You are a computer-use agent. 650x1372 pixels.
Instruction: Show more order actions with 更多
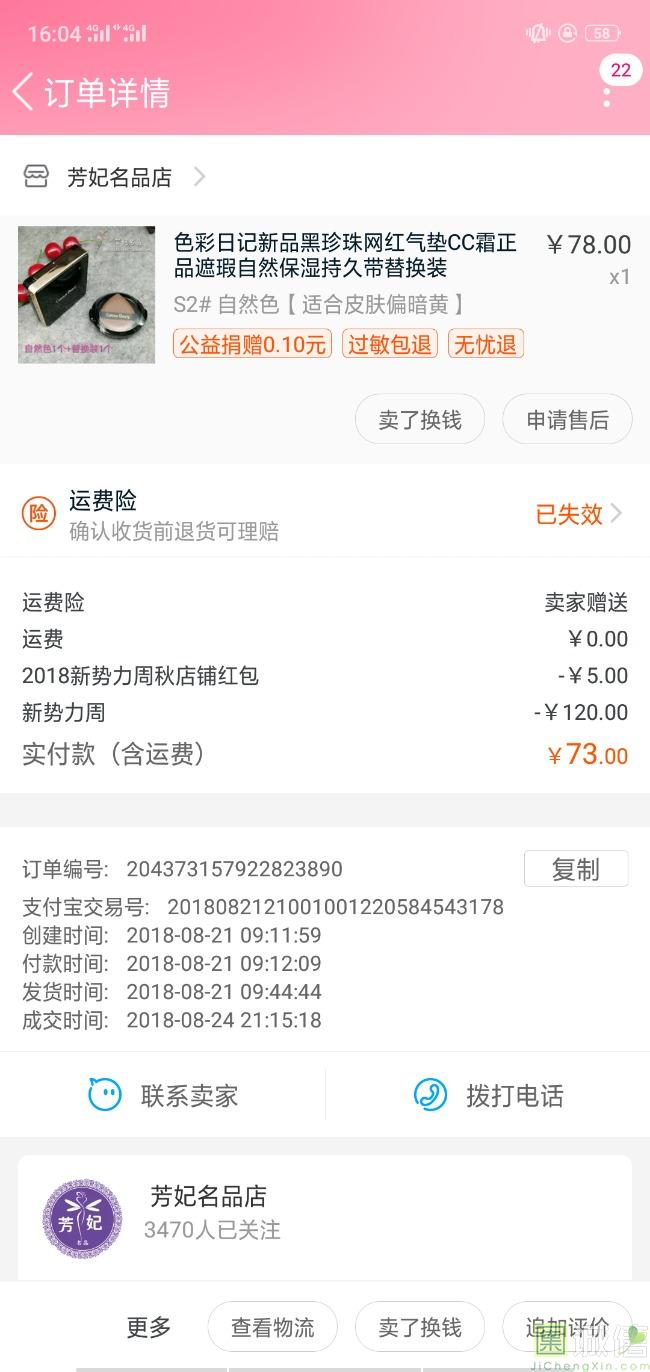click(149, 1327)
